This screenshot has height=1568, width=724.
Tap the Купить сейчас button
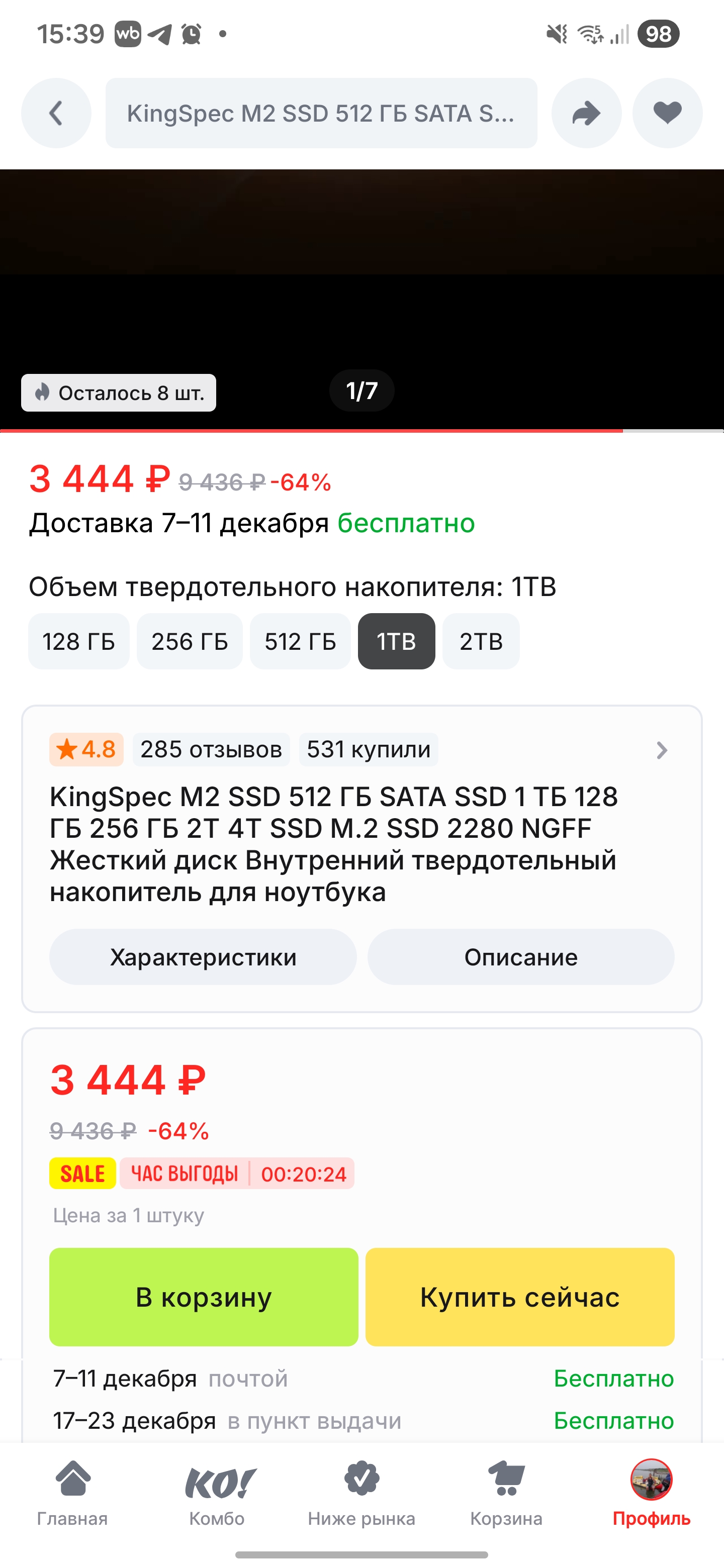point(519,1297)
